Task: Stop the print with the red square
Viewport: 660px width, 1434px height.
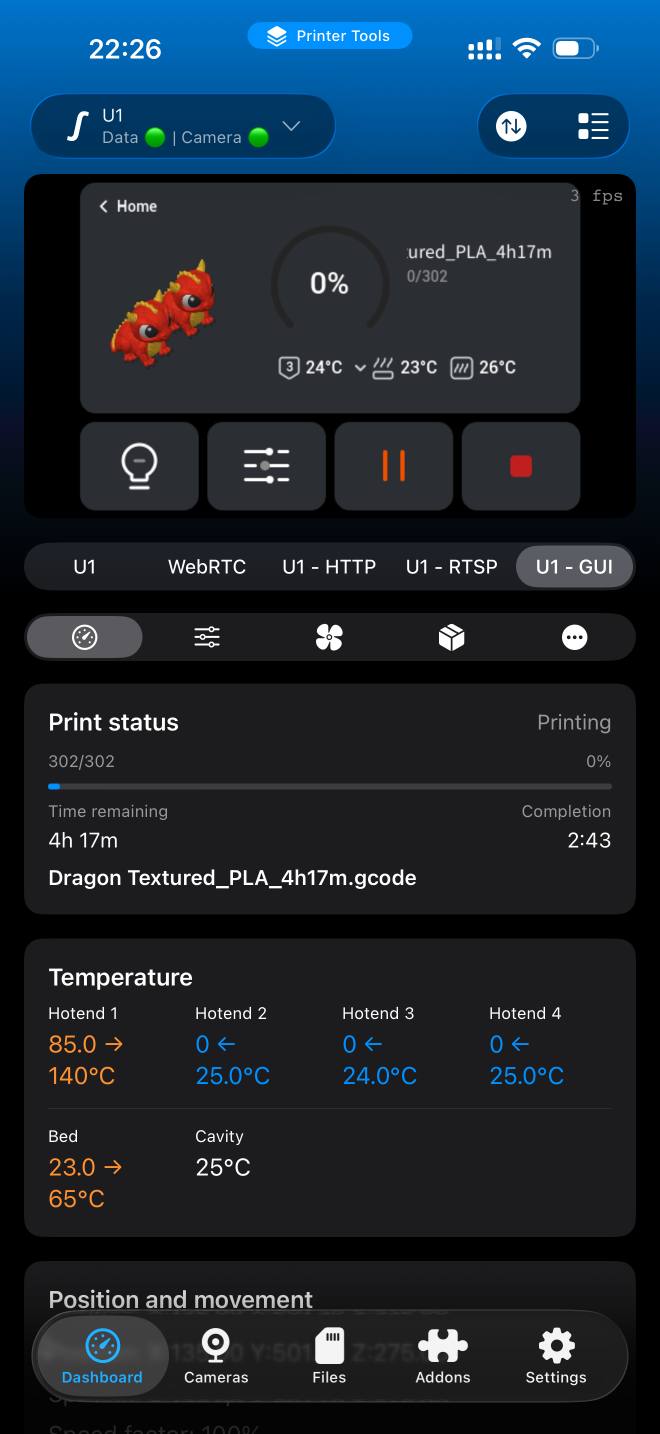Action: click(521, 466)
